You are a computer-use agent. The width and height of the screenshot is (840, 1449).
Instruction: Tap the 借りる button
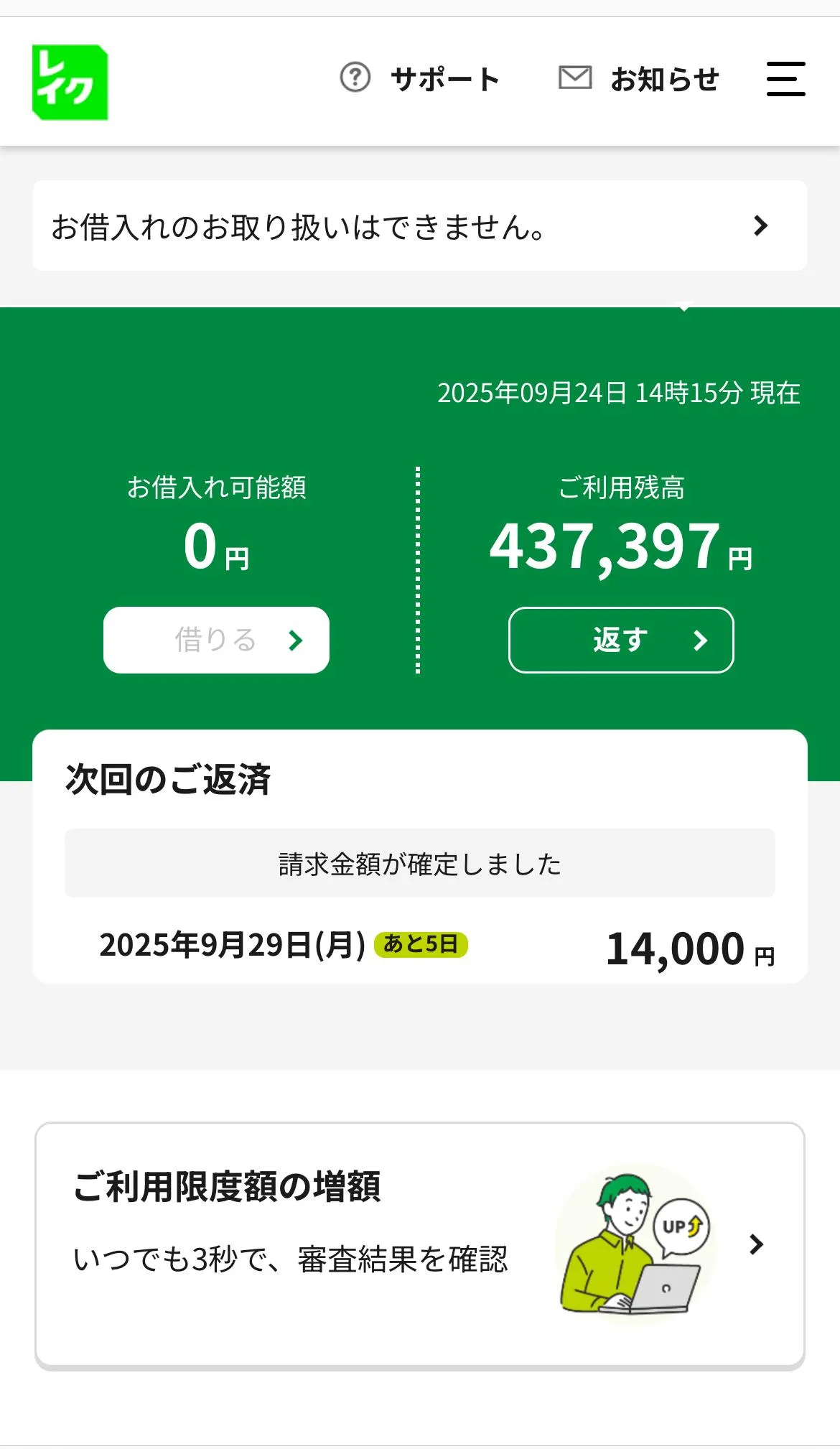tap(216, 640)
